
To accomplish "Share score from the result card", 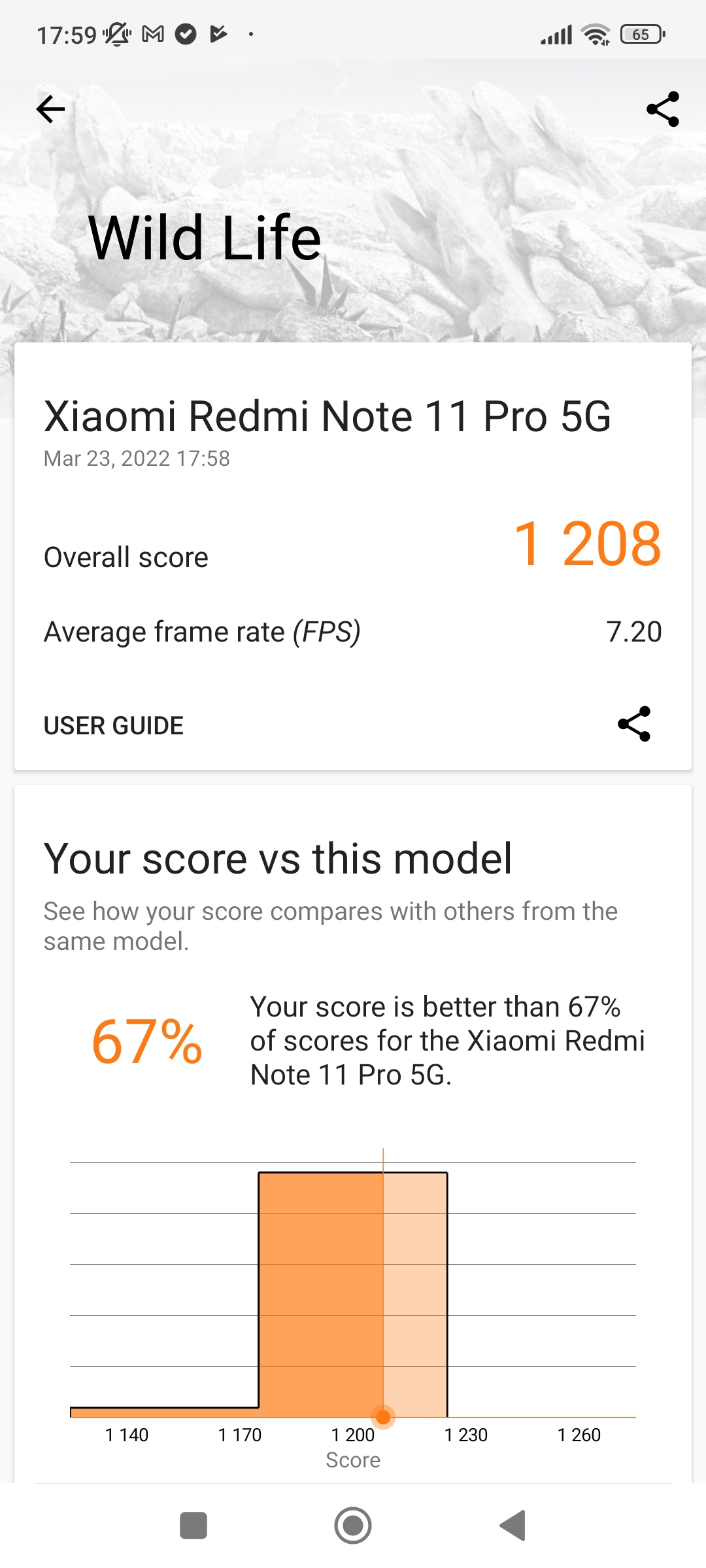I will [634, 724].
